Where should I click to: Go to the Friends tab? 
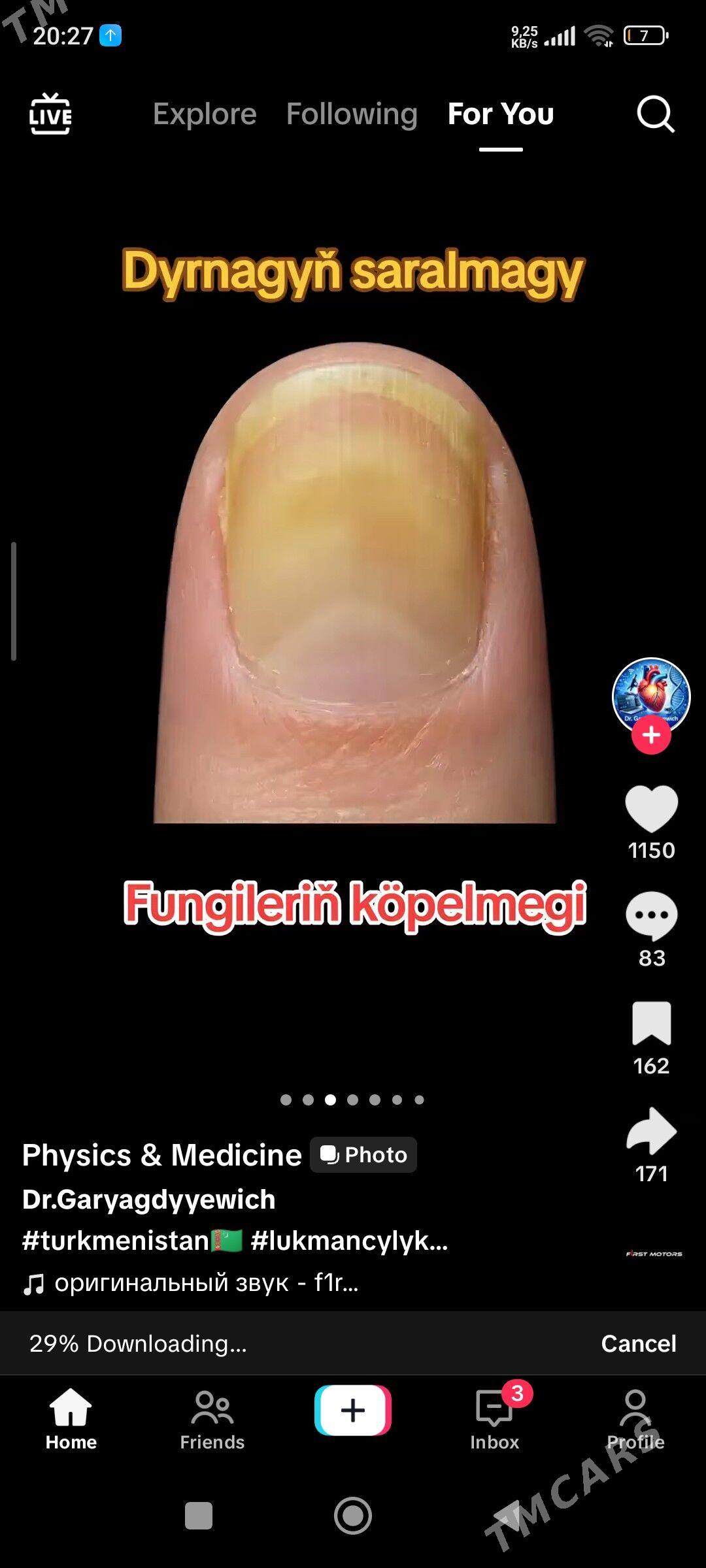pos(212,1421)
